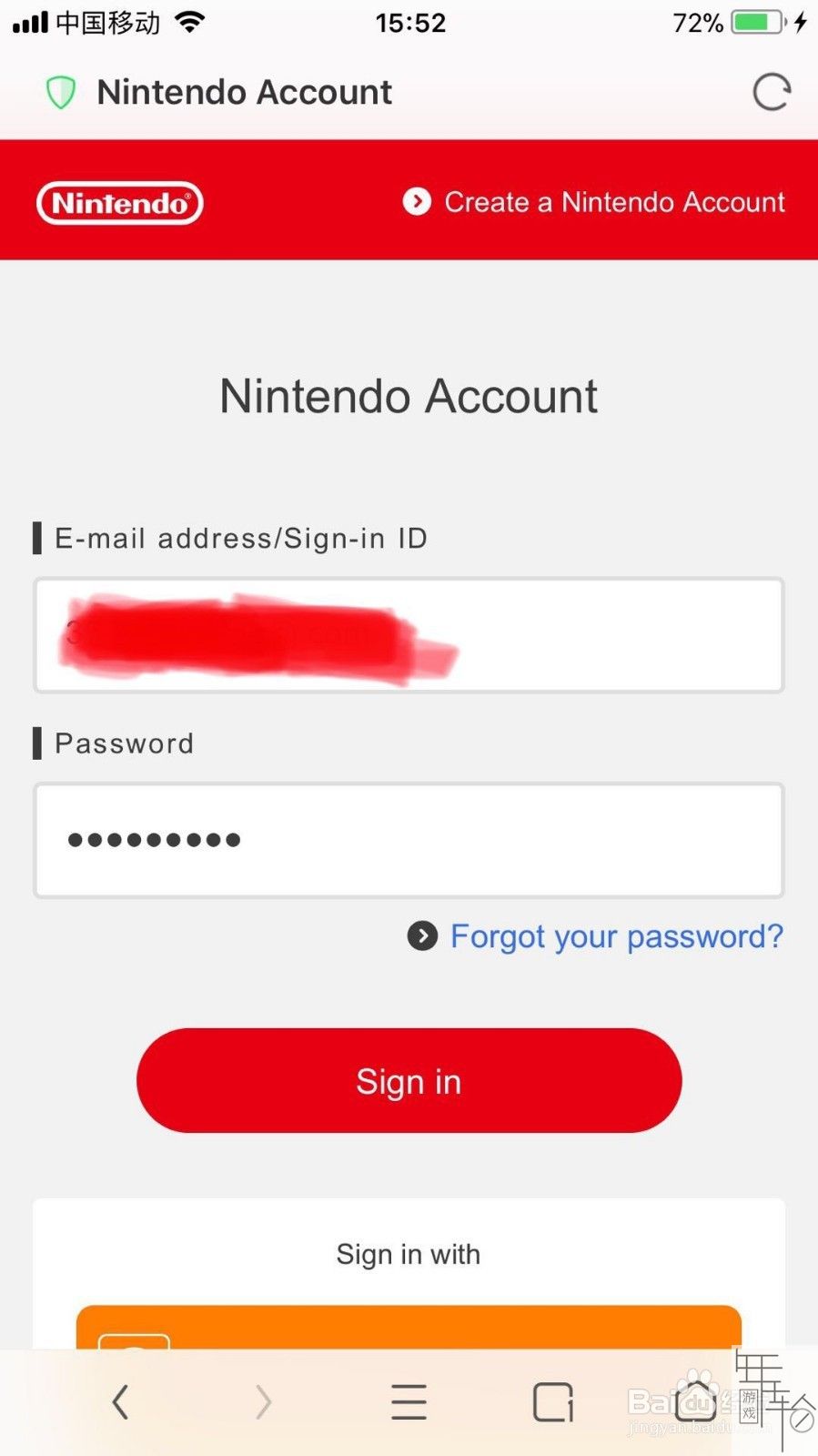Tap the Password field
Image resolution: width=818 pixels, height=1456 pixels.
tap(409, 840)
